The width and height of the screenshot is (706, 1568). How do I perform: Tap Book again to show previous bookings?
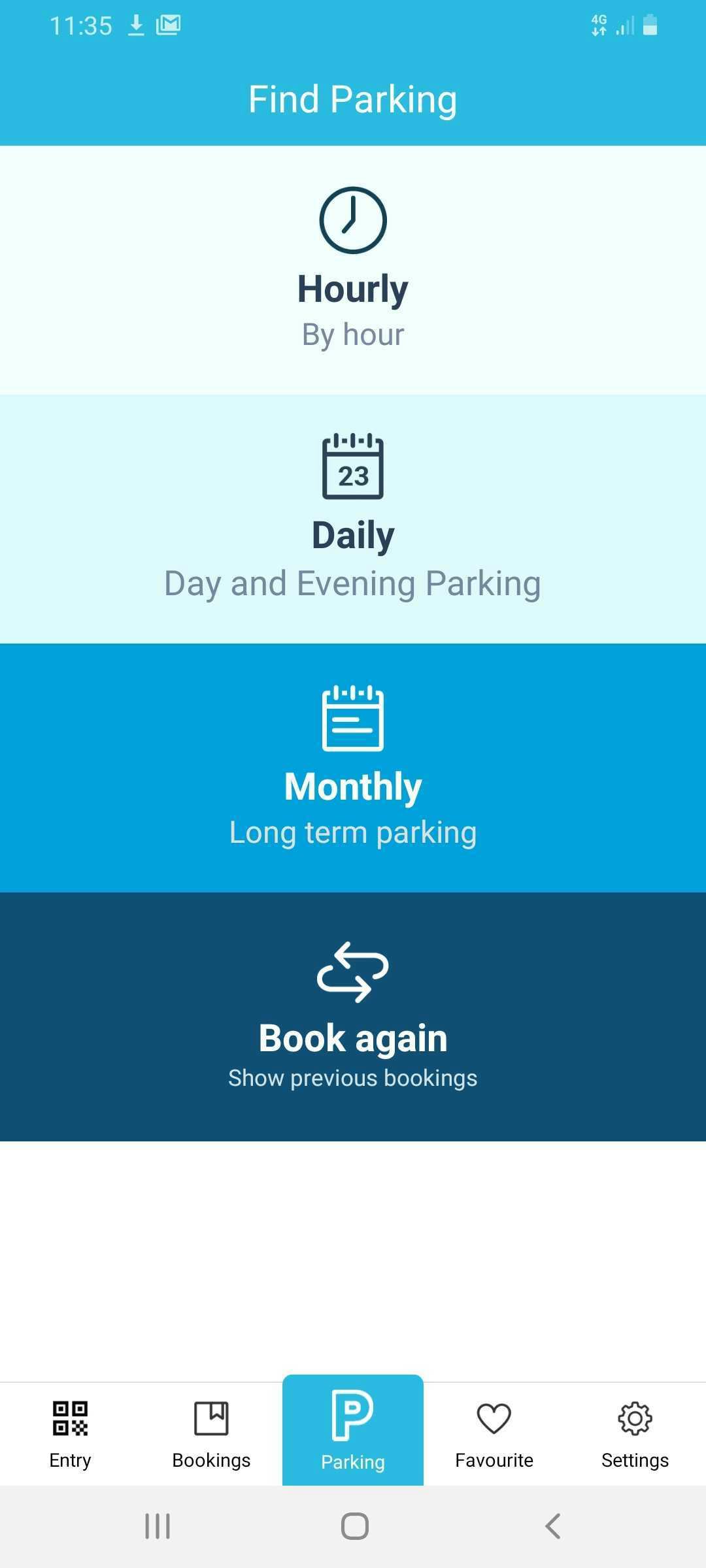tap(353, 1017)
